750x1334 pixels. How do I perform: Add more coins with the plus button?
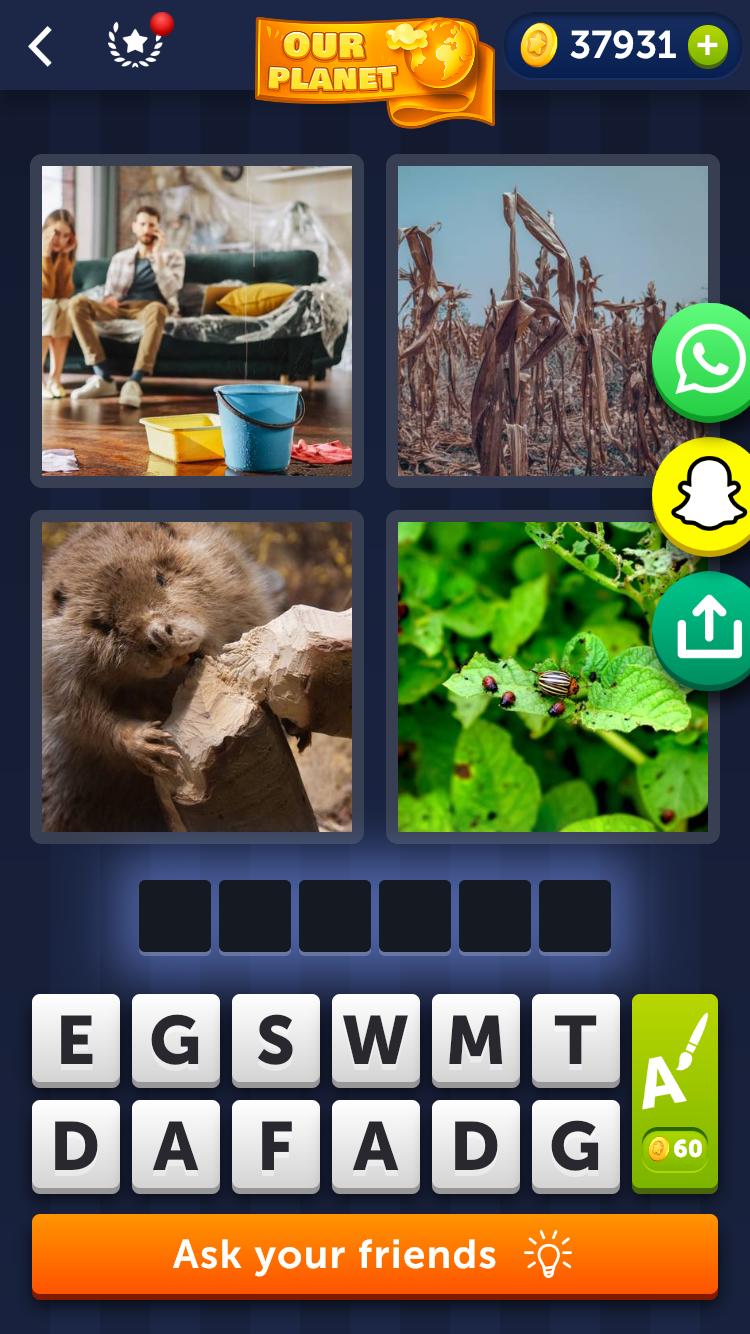[707, 46]
